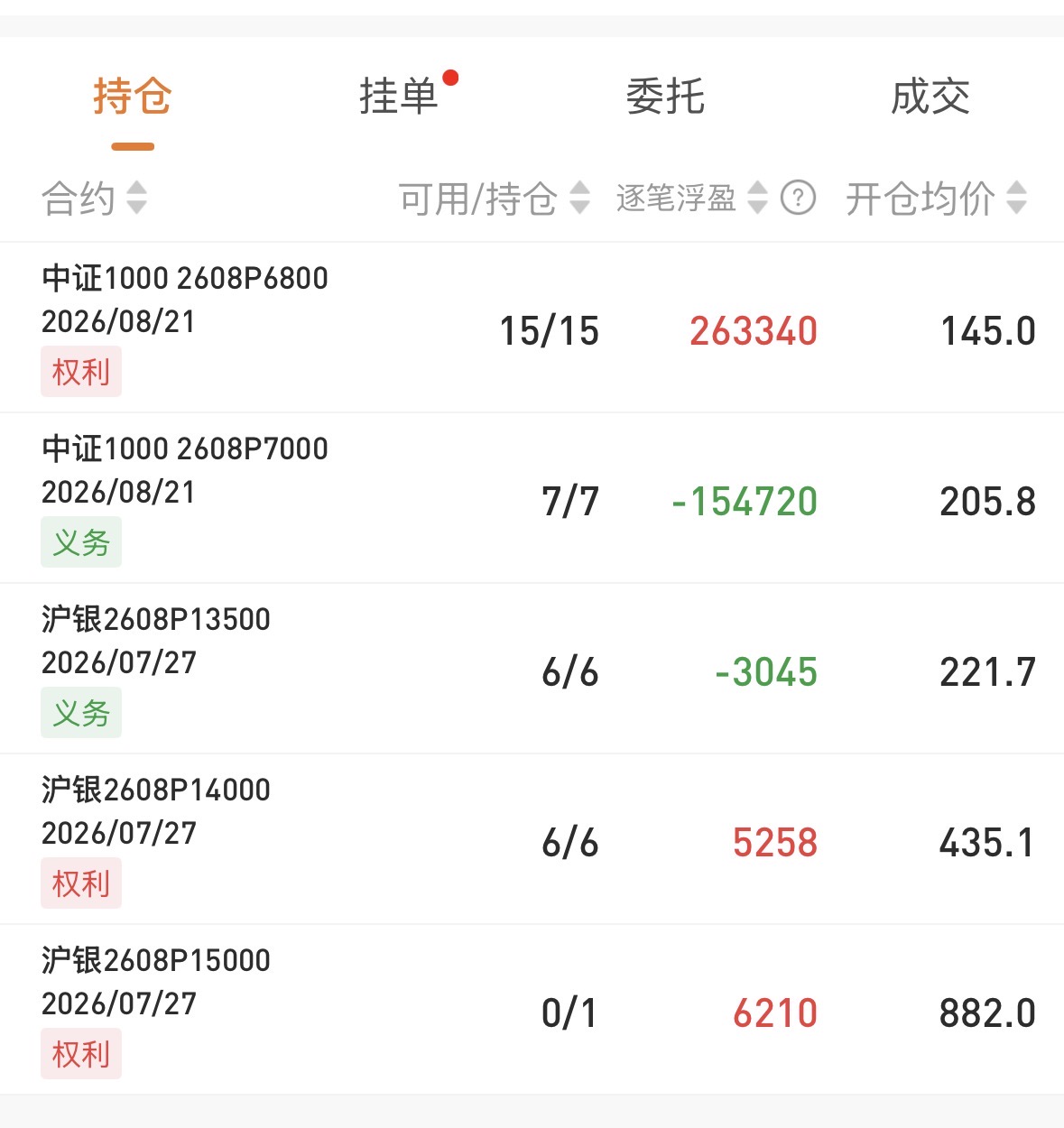1064x1128 pixels.
Task: Select the 持仓 tab
Action: 133,96
